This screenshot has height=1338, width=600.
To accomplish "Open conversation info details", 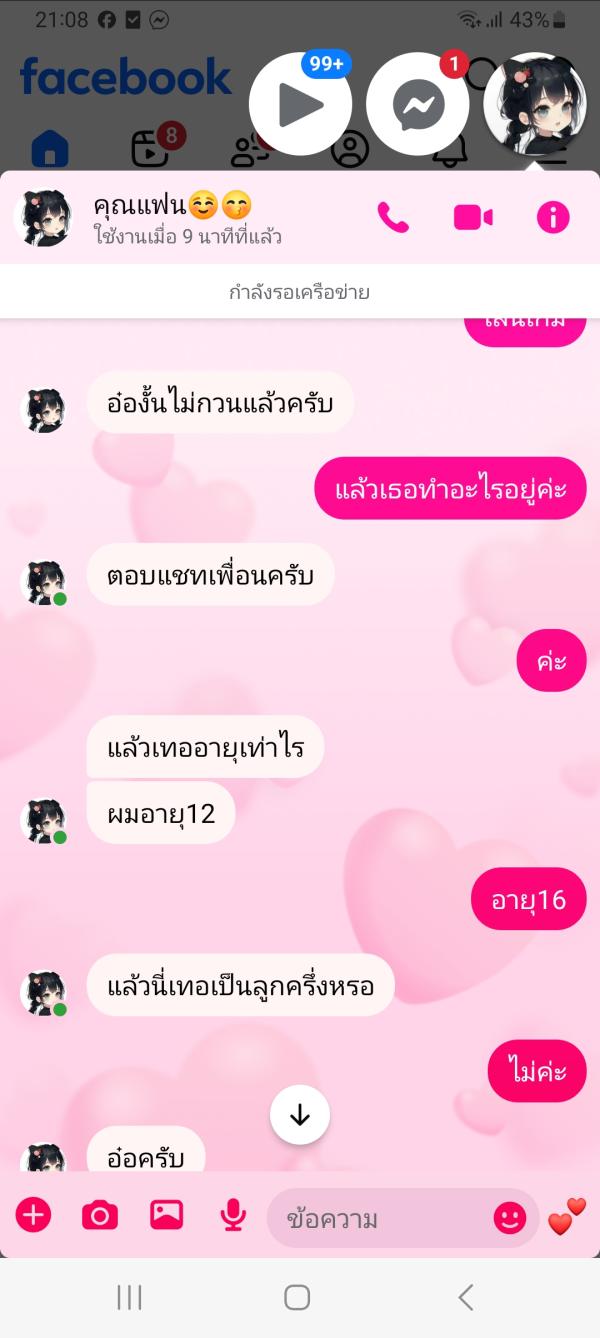I will pyautogui.click(x=553, y=217).
